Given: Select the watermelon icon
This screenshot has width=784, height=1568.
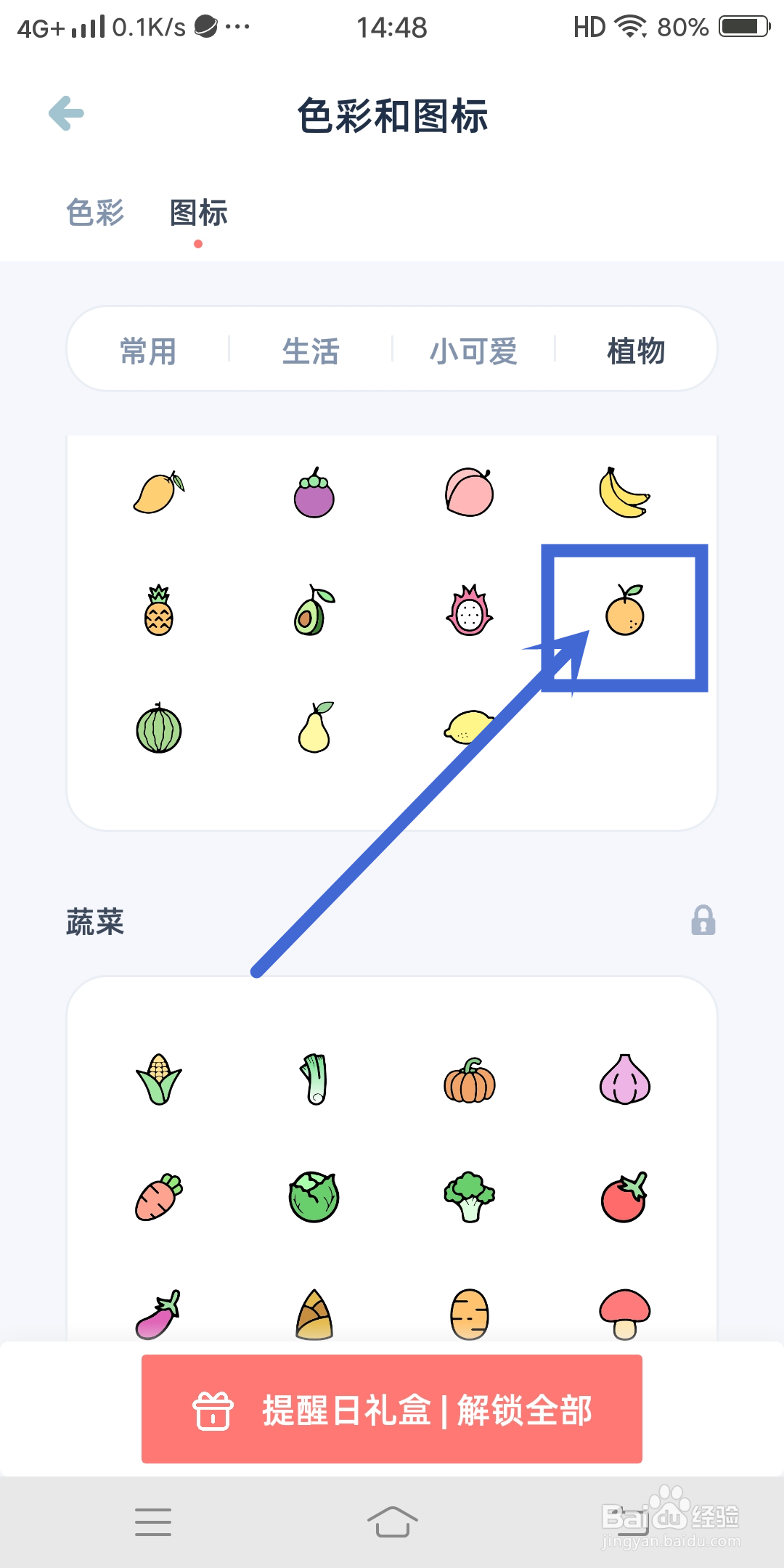Looking at the screenshot, I should pos(158,730).
